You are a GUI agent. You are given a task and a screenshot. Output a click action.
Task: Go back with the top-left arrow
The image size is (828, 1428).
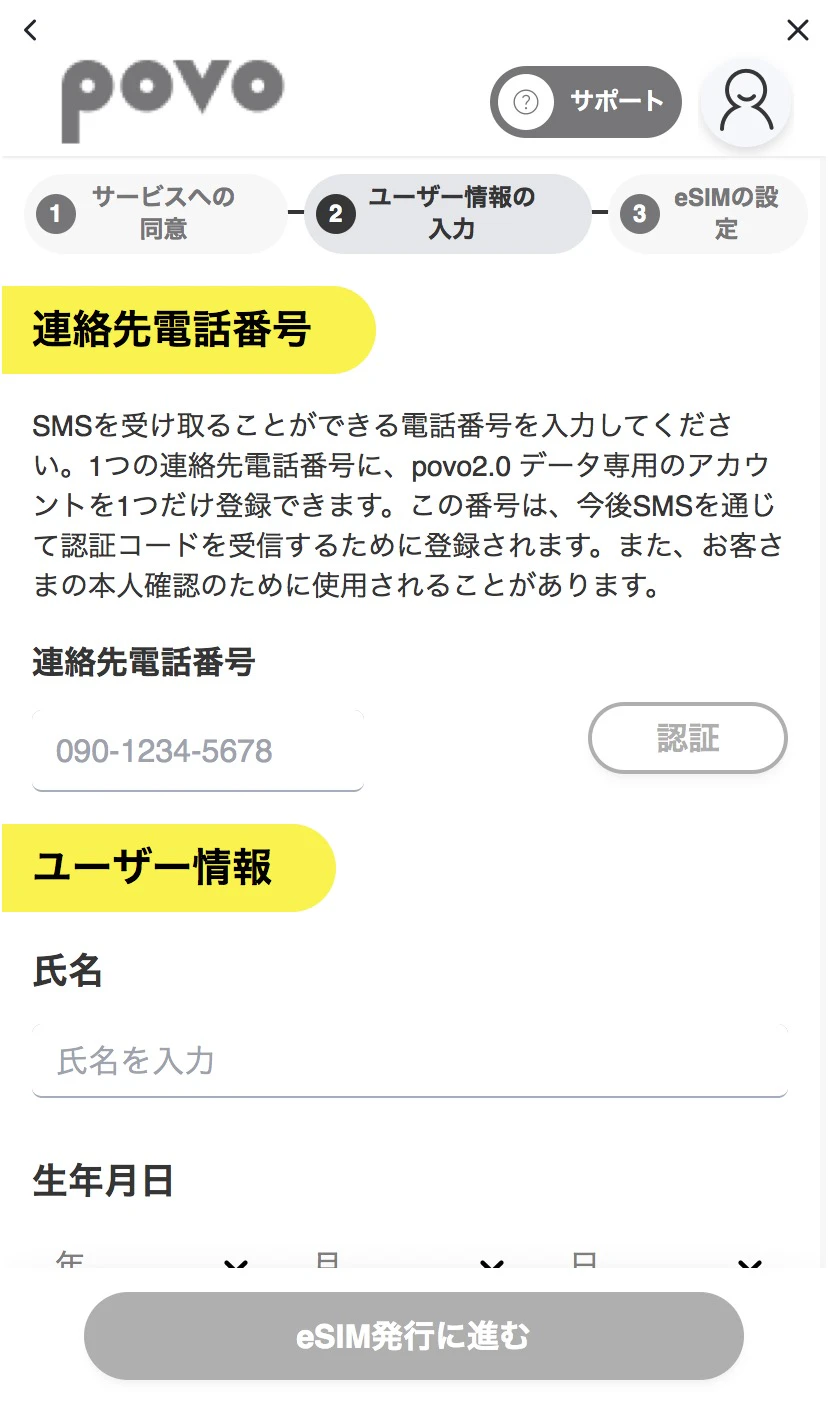[31, 30]
